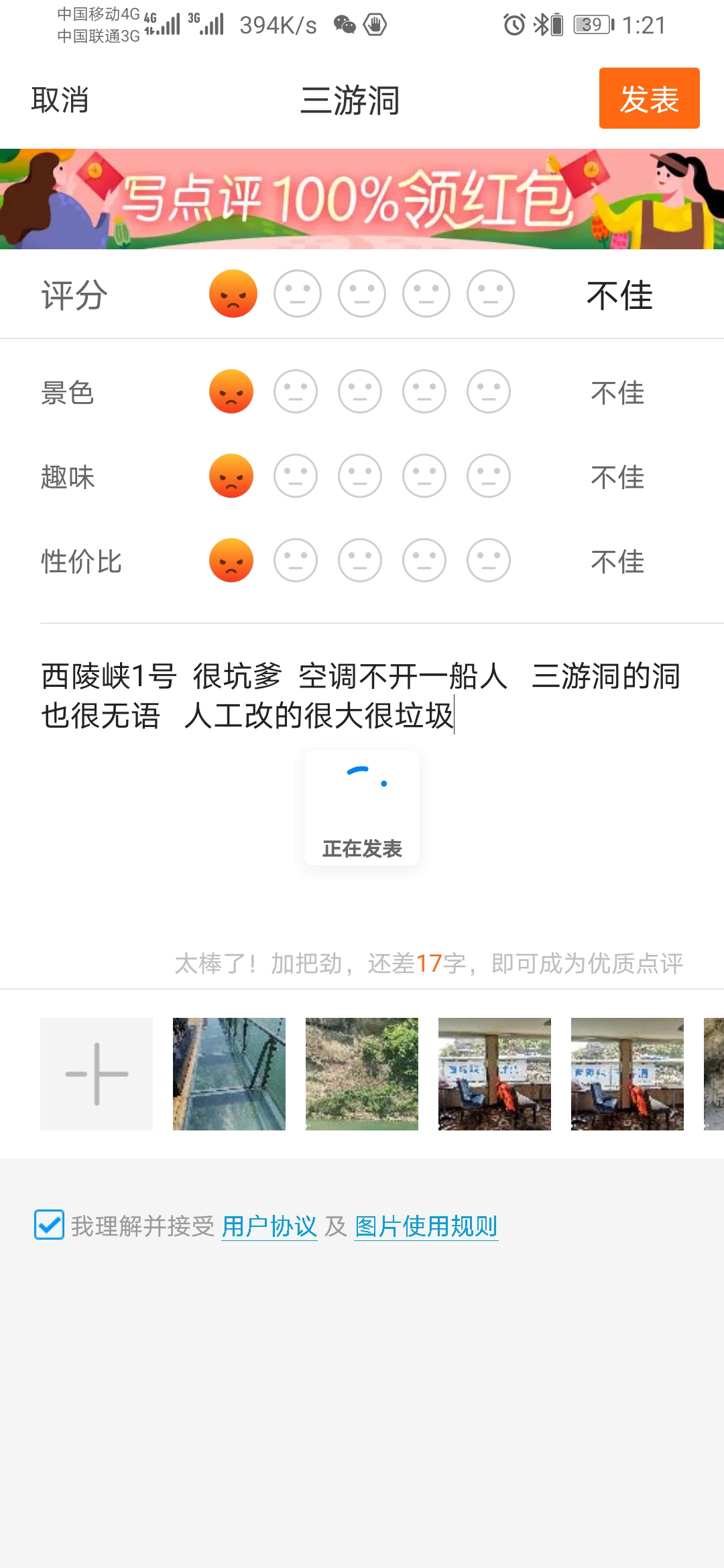The width and height of the screenshot is (724, 1568).
Task: Open the 写点评100%领红包 banner
Action: click(362, 199)
